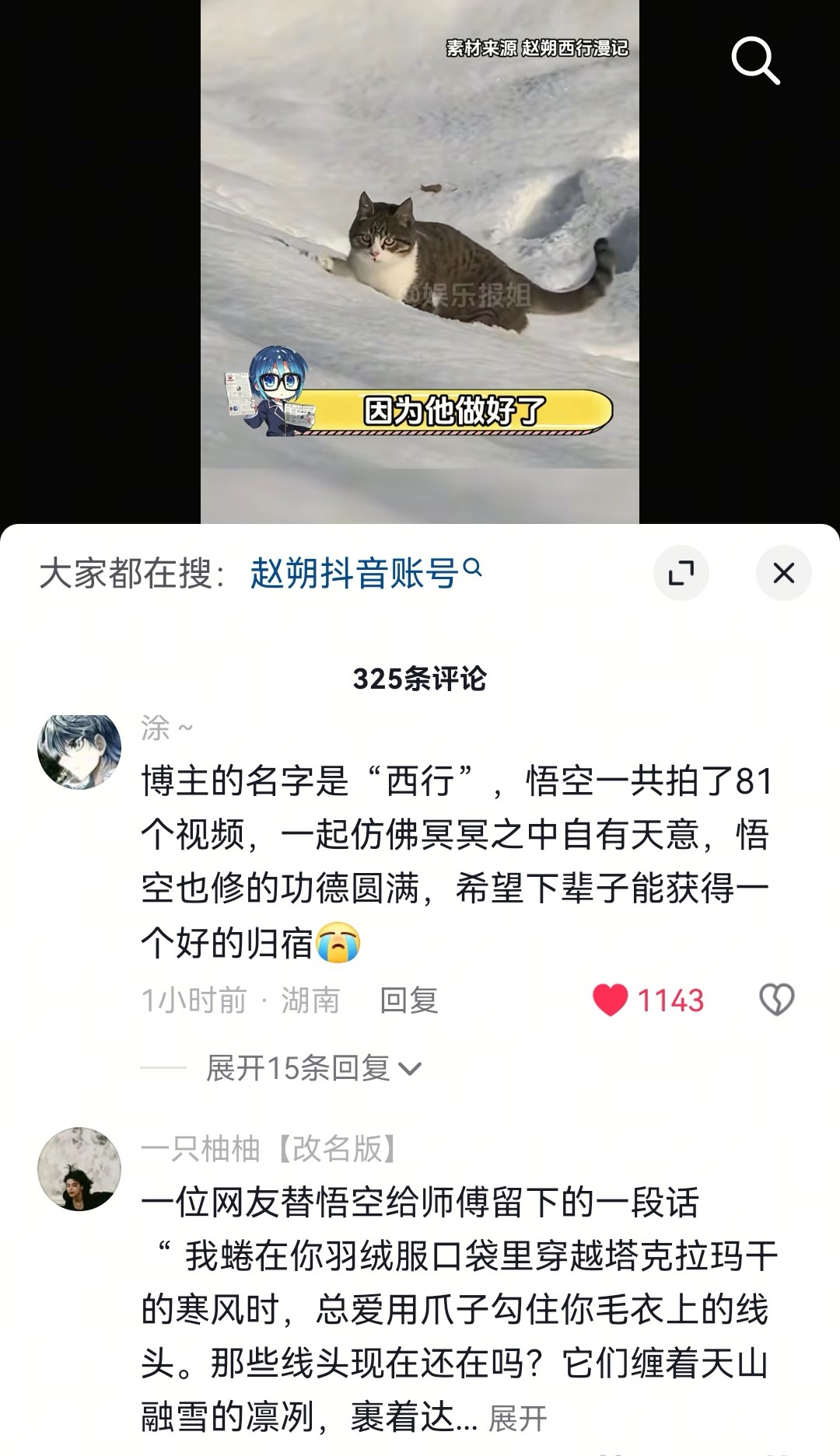The width and height of the screenshot is (840, 1456).
Task: Expand the 15 replies under 涂~'s comment
Action: pyautogui.click(x=313, y=1068)
